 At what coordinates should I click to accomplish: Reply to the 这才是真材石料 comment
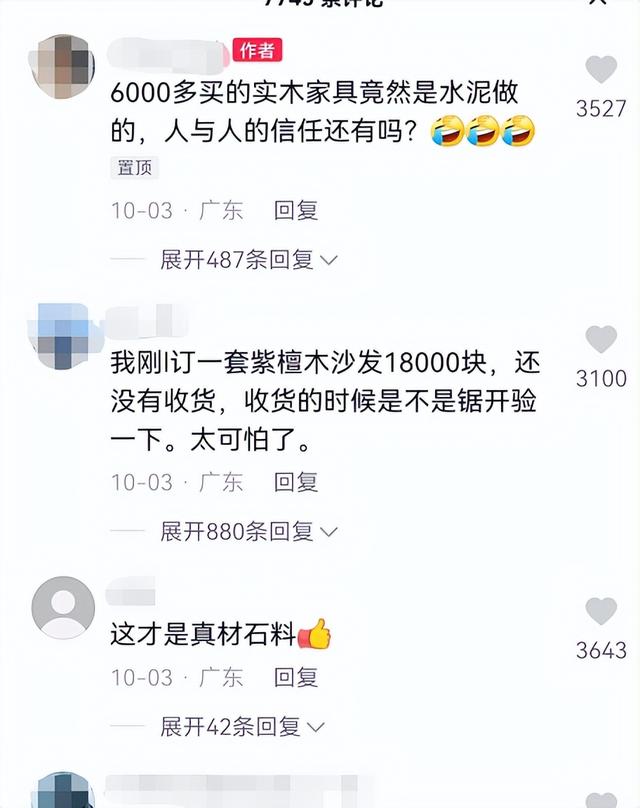pyautogui.click(x=296, y=677)
